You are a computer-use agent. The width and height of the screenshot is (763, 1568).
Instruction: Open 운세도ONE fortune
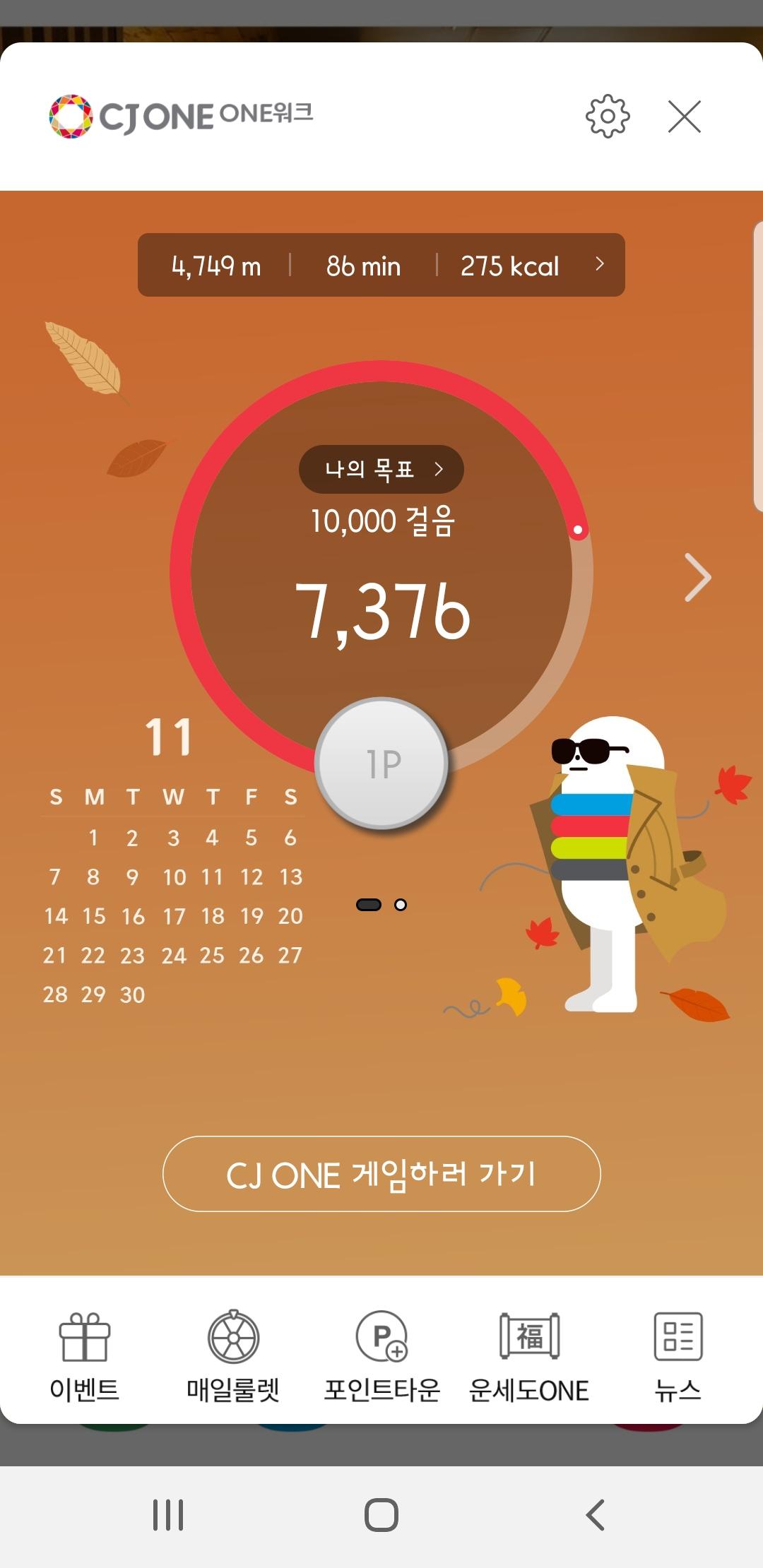[529, 1356]
